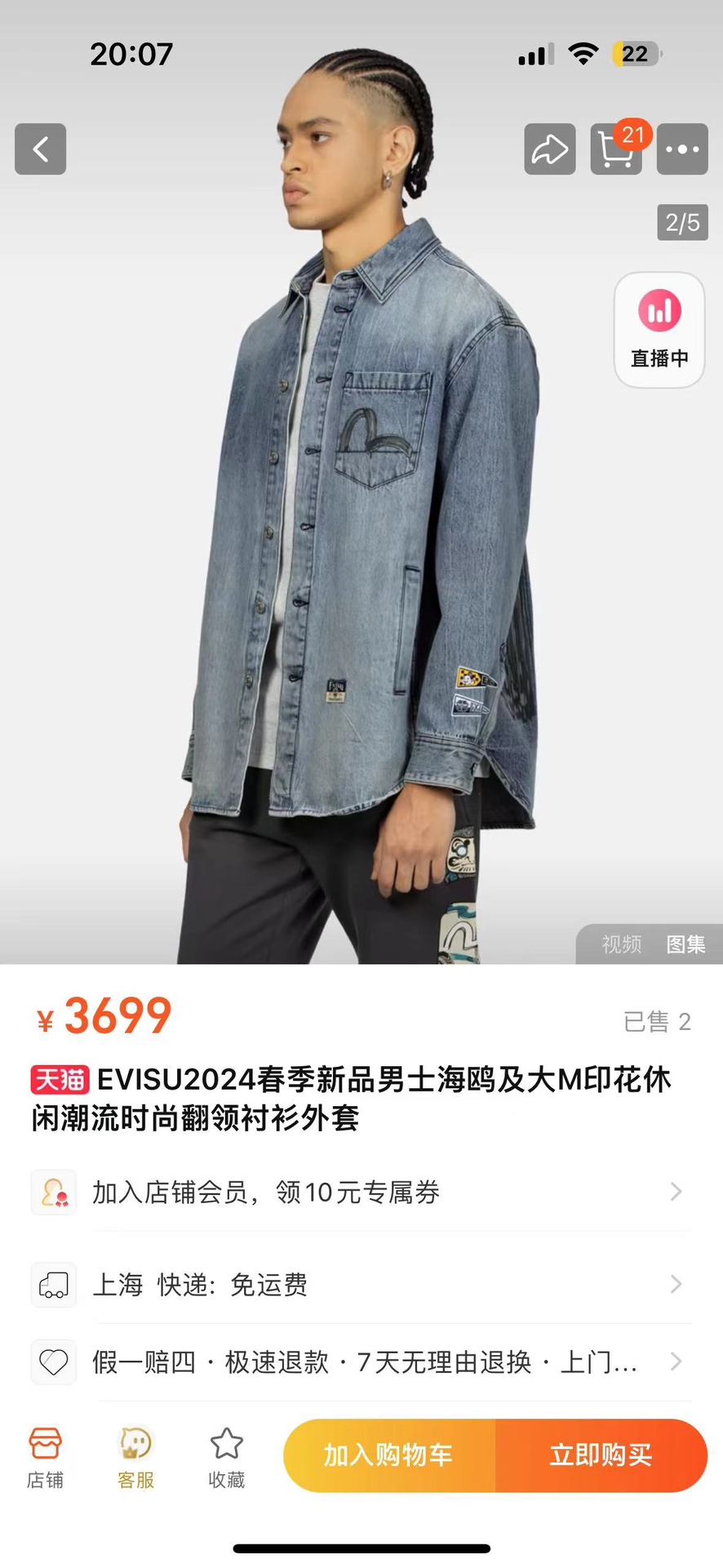Visit the 店铺 store page
The image size is (723, 1568).
click(45, 1458)
